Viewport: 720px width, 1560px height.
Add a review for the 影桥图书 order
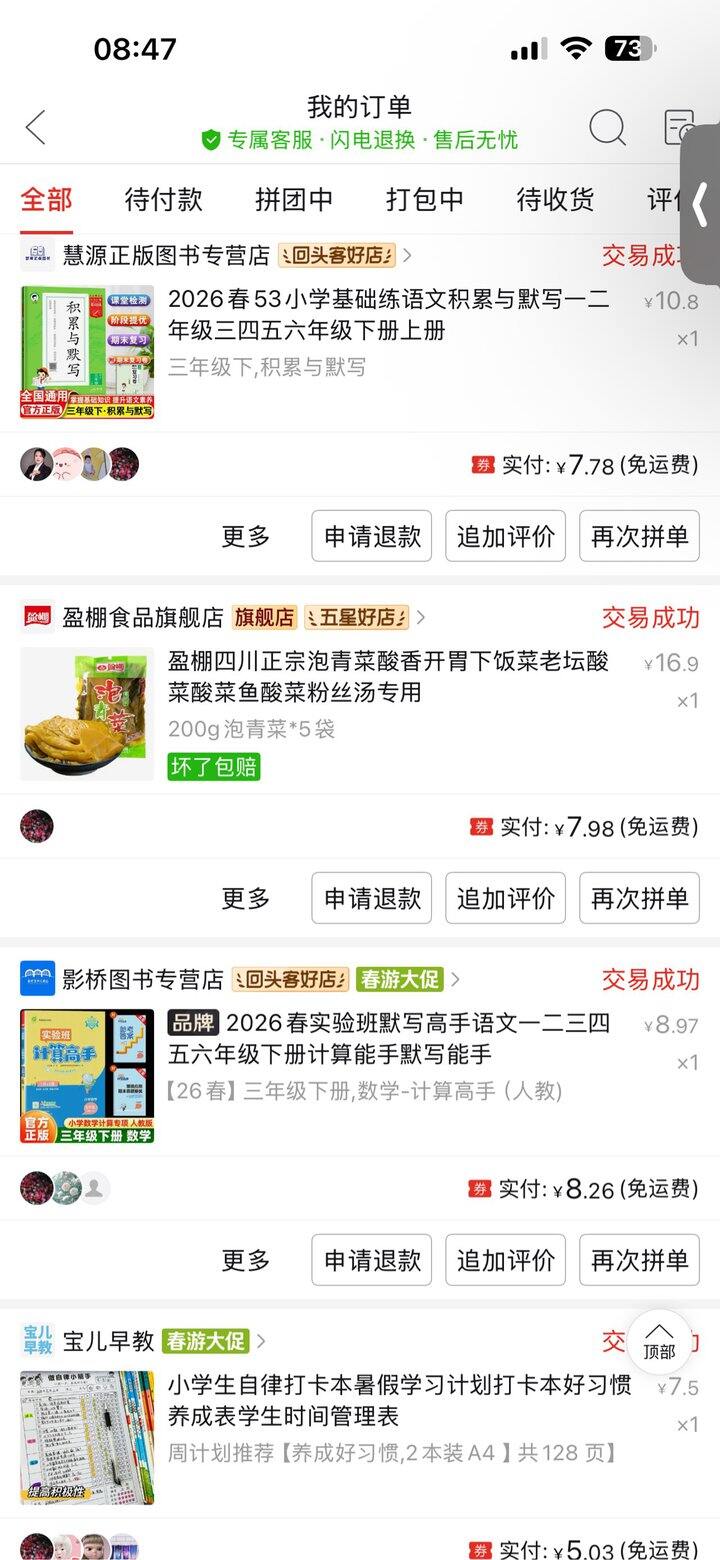click(506, 1260)
